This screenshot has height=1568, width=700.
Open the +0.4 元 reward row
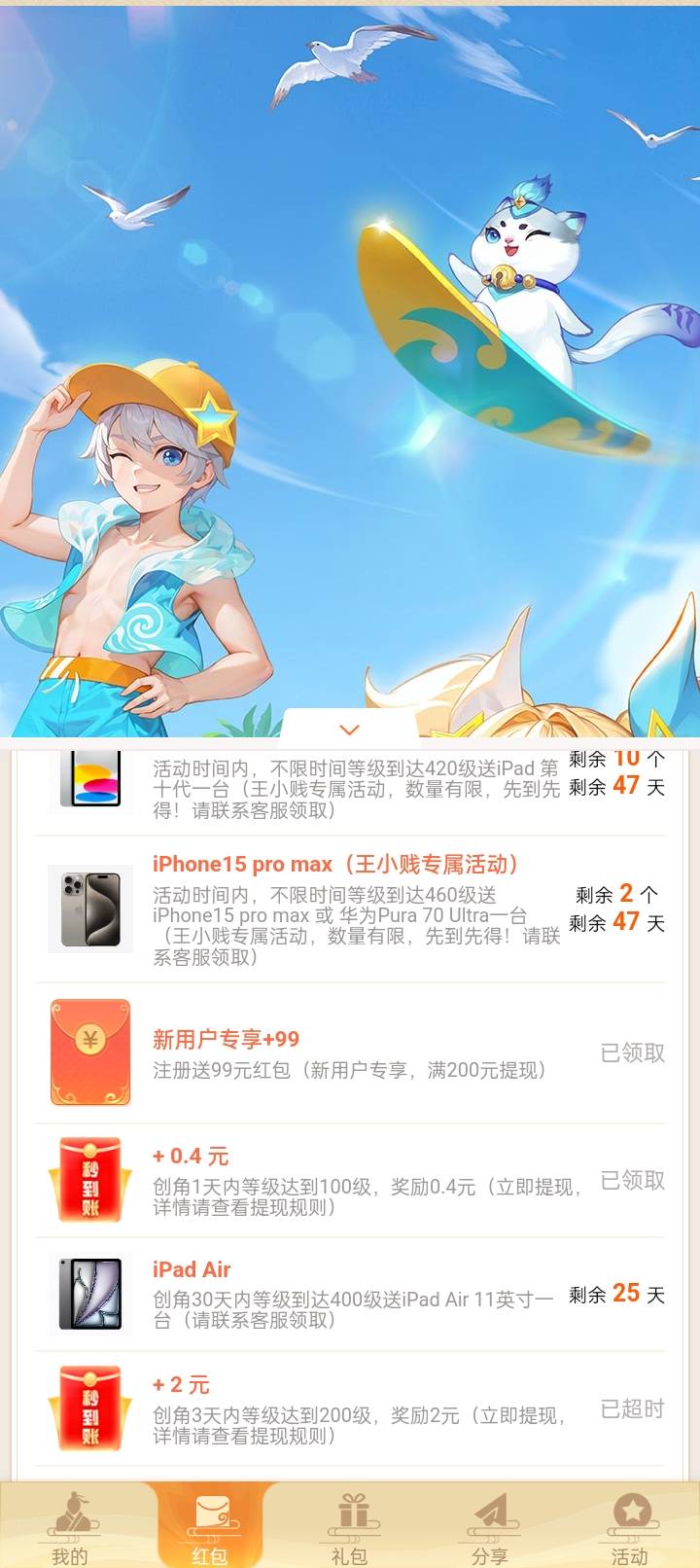[350, 1181]
